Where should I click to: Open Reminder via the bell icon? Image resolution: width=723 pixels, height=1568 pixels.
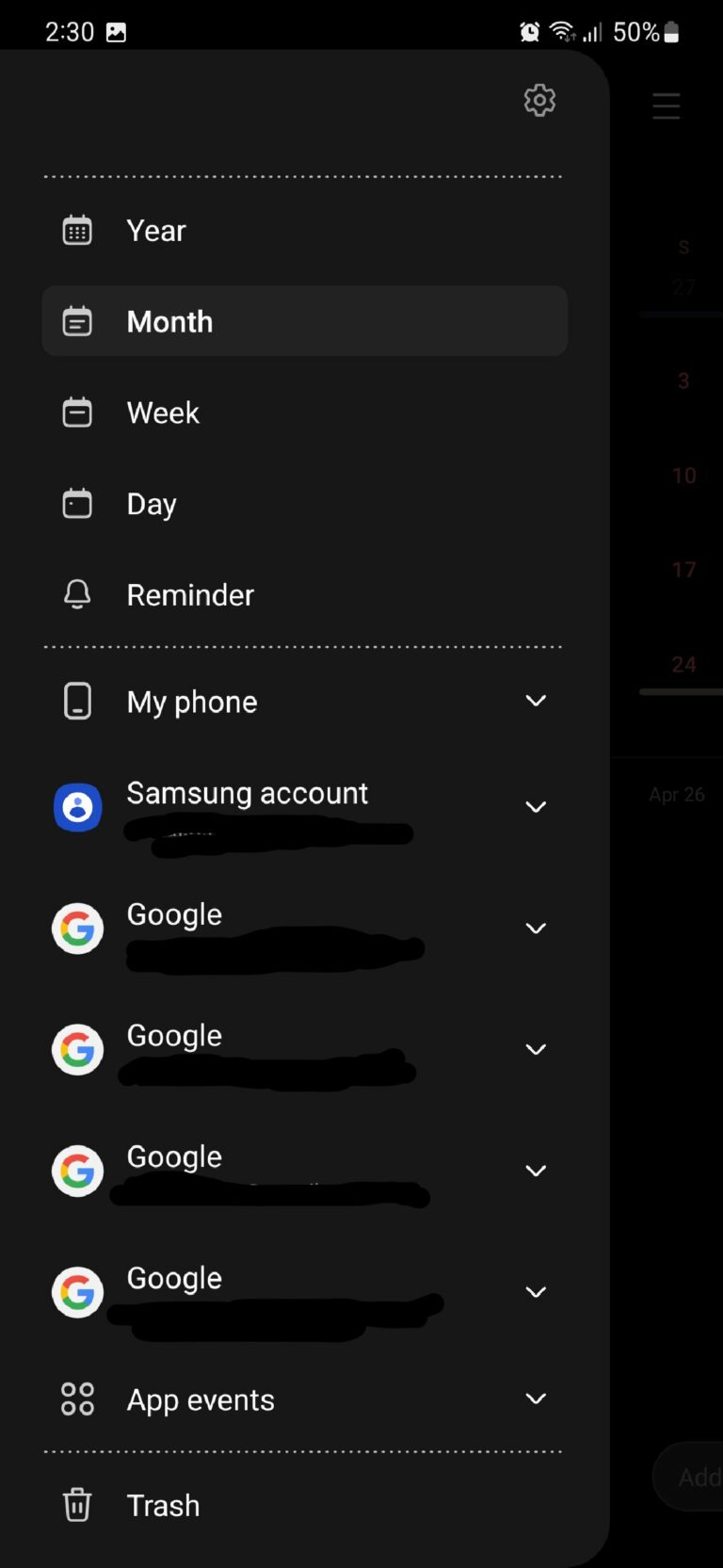pyautogui.click(x=77, y=594)
